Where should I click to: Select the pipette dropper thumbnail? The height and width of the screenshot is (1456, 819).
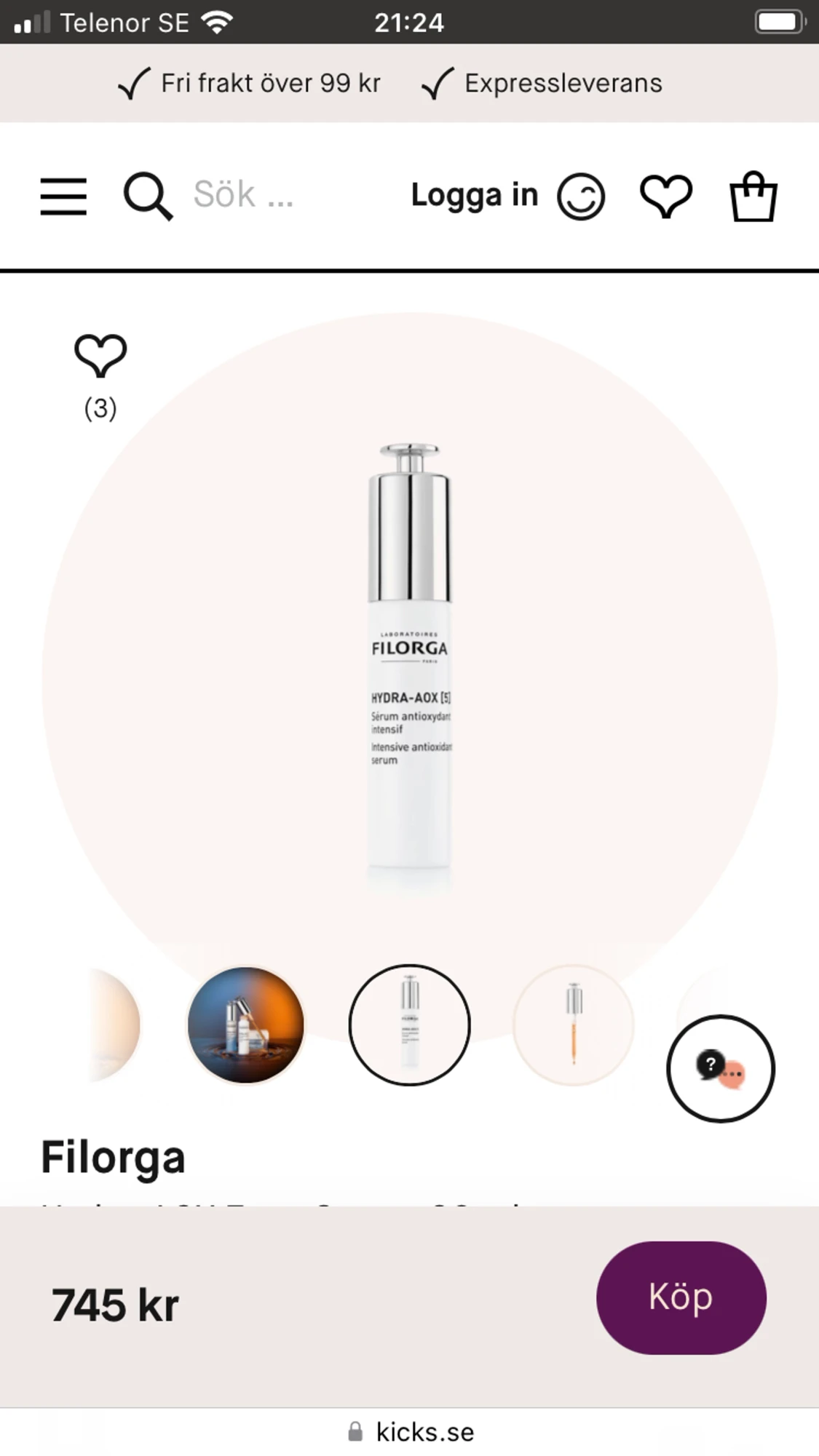pyautogui.click(x=574, y=1025)
